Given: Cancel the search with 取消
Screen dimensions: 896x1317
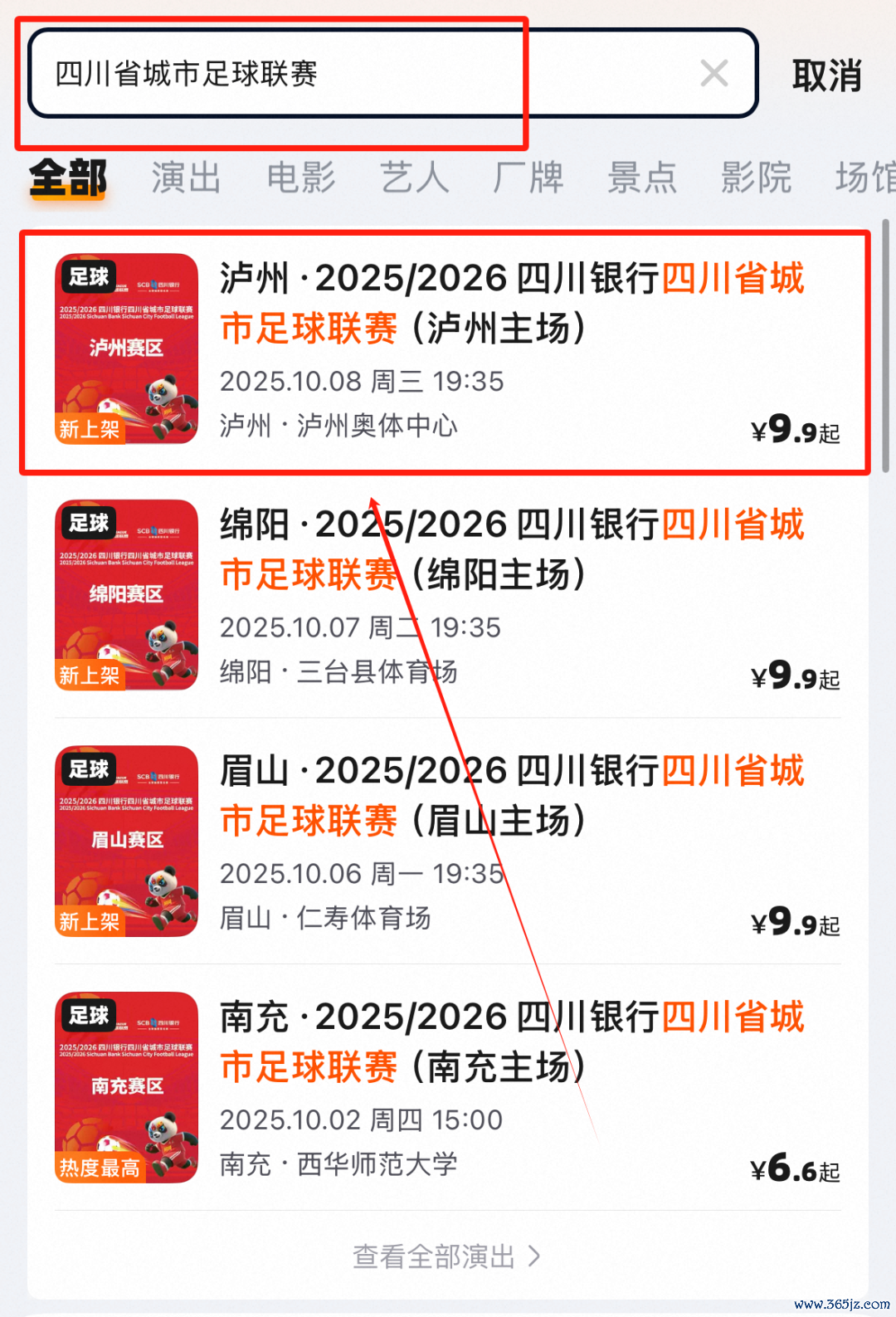Looking at the screenshot, I should coord(826,76).
